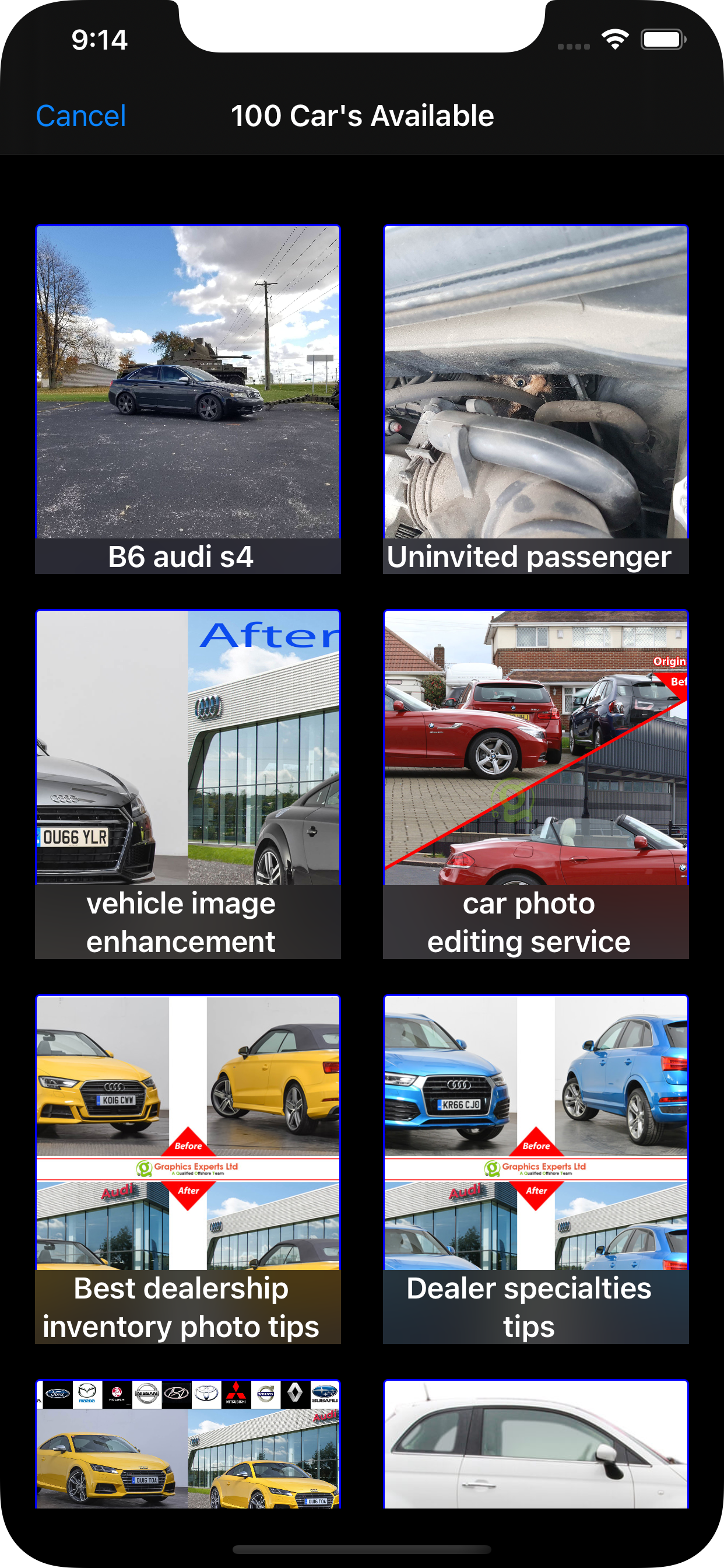View the Uninvited passenger photo
The width and height of the screenshot is (724, 1568).
pyautogui.click(x=535, y=398)
